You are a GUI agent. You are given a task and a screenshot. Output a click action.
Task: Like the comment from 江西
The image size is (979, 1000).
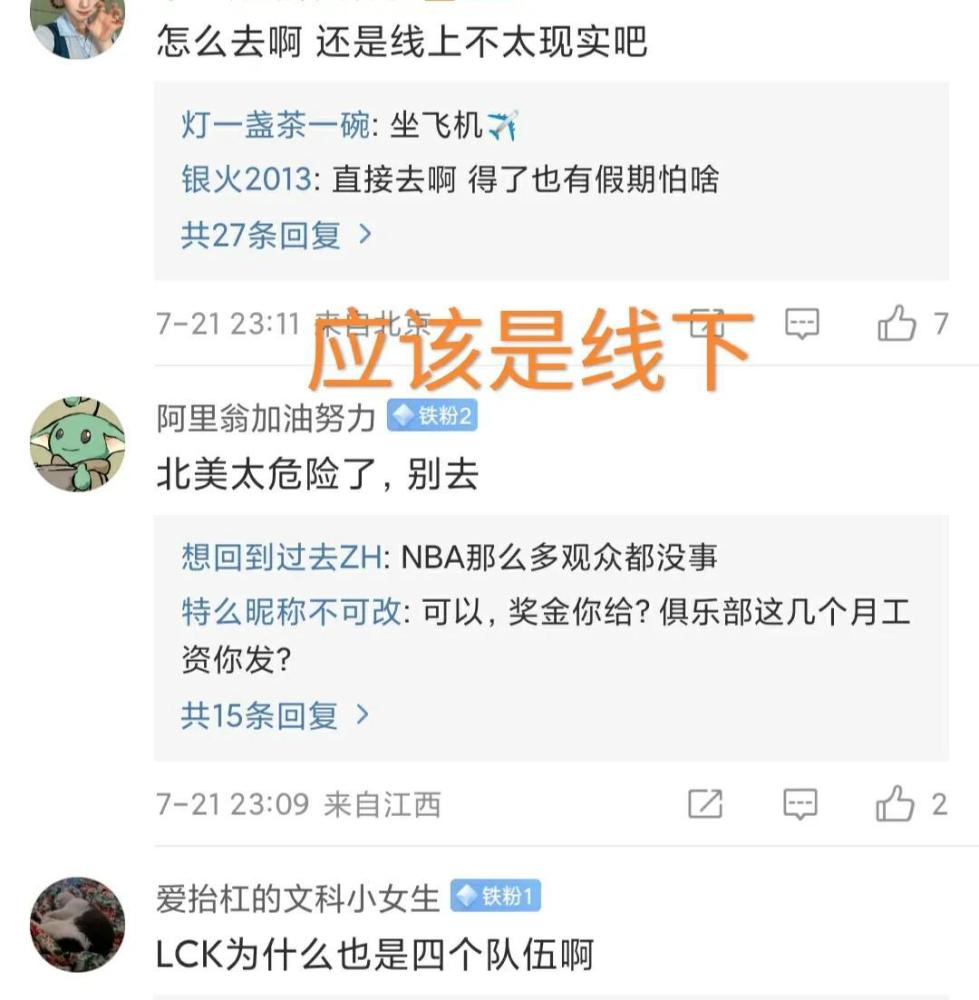(x=897, y=804)
